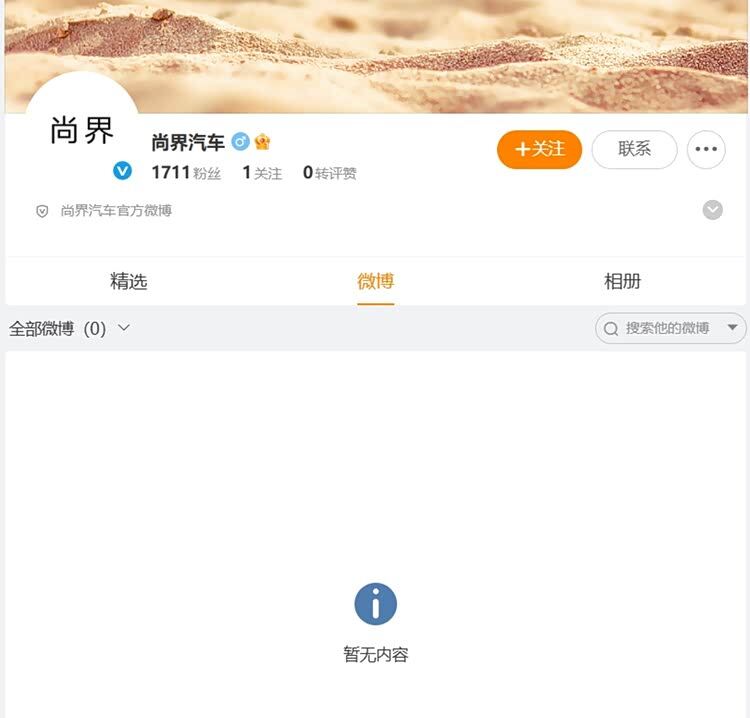The image size is (750, 718).
Task: Switch to the 精选 tab
Action: click(x=128, y=281)
